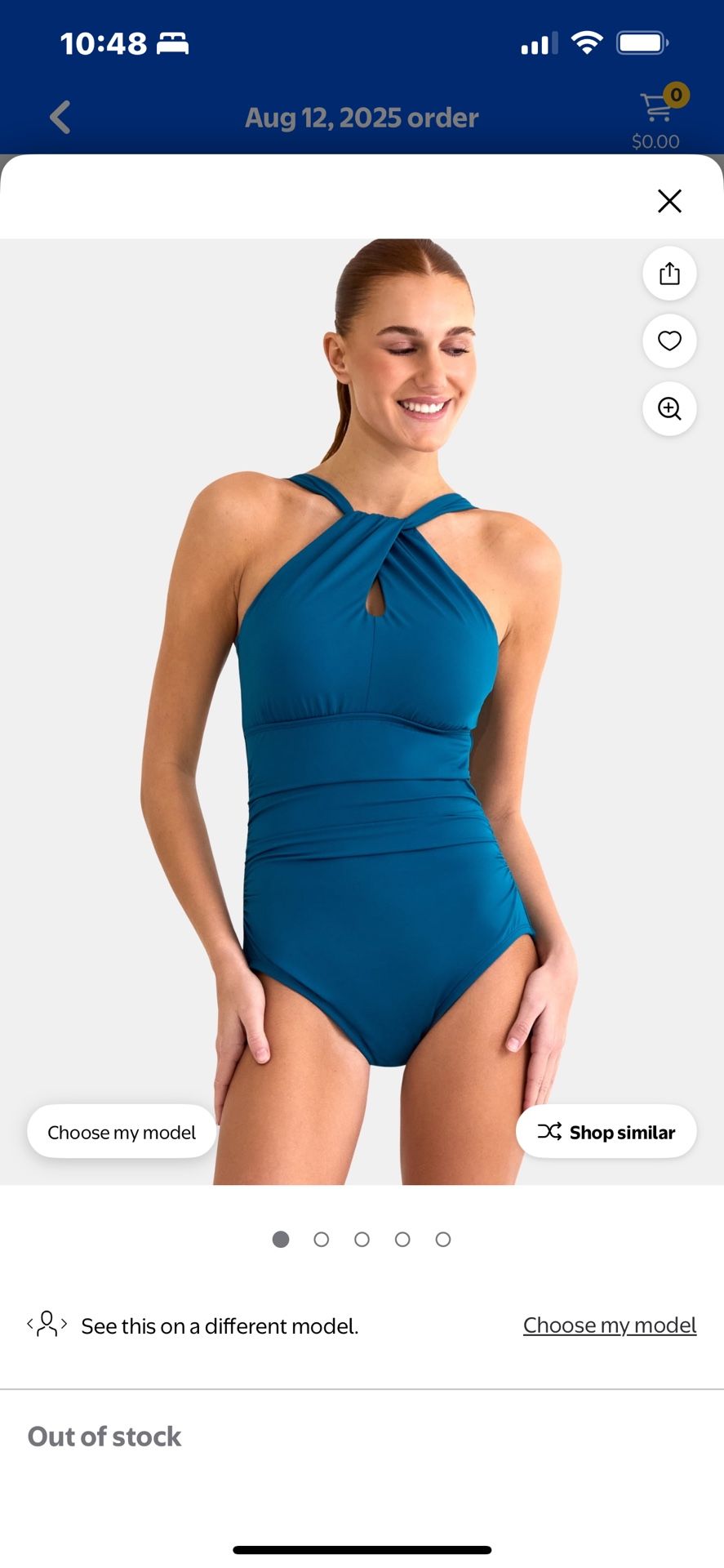The height and width of the screenshot is (1568, 724).
Task: Jump to the last image dot
Action: 443,1240
